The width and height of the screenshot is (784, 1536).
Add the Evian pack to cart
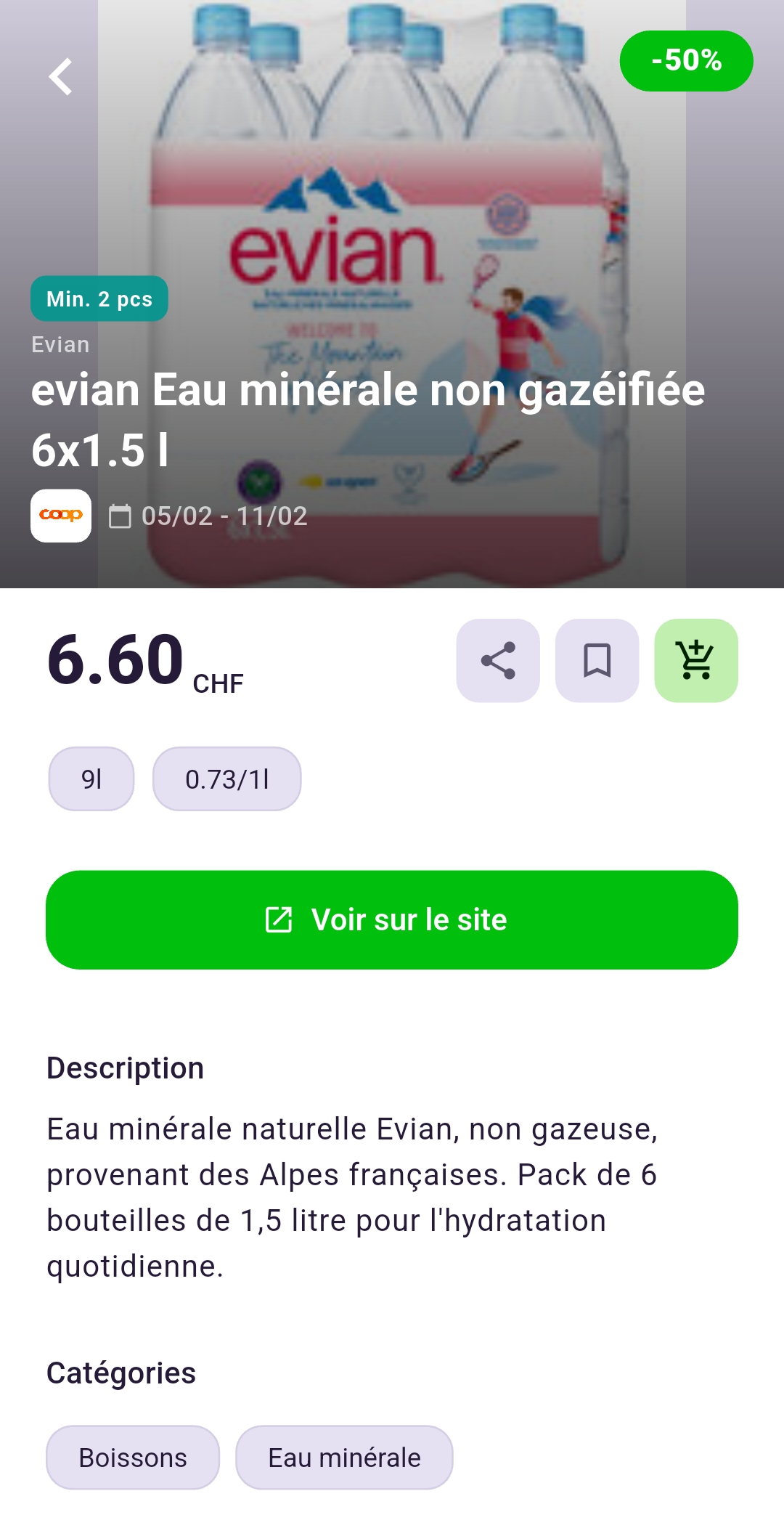695,659
